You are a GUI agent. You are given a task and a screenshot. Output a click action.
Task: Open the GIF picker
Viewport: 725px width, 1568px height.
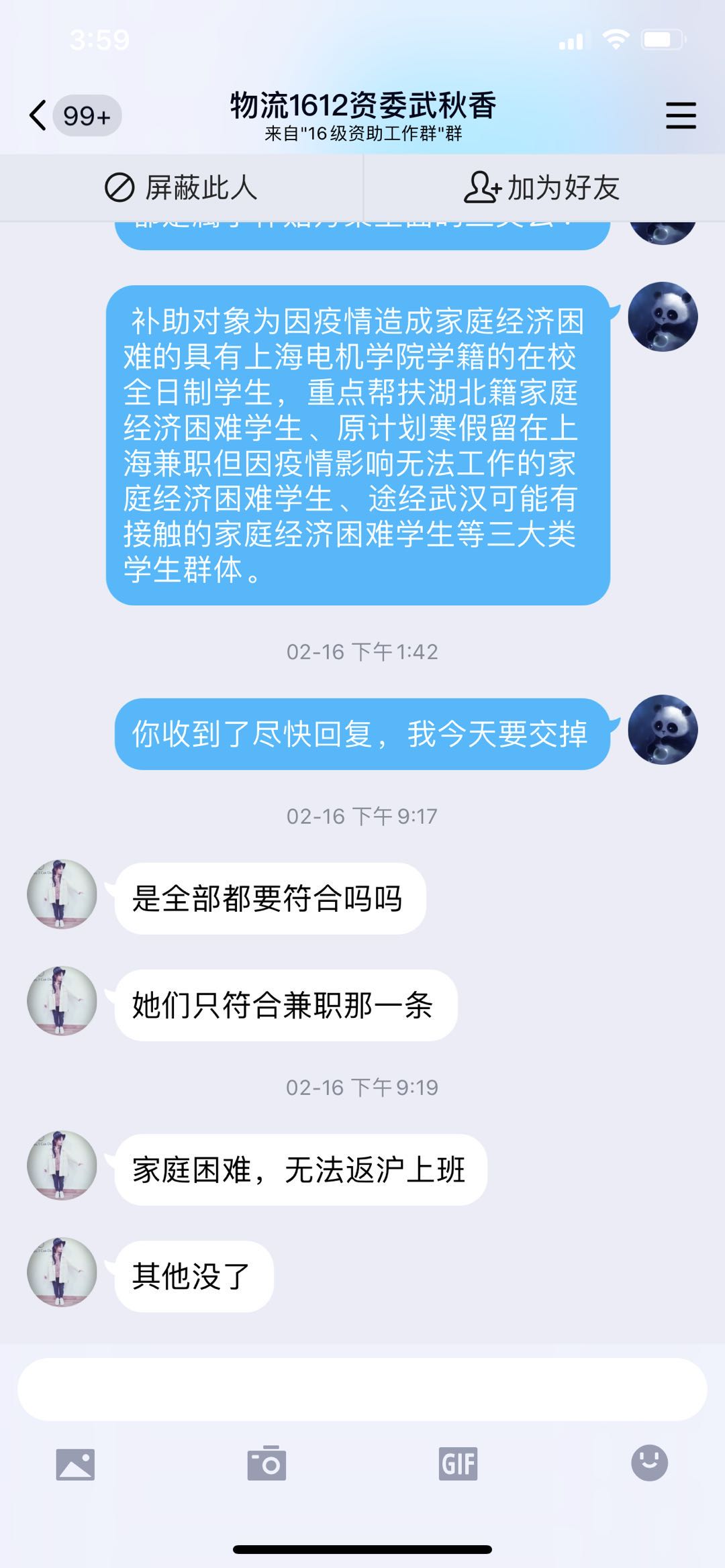458,1463
